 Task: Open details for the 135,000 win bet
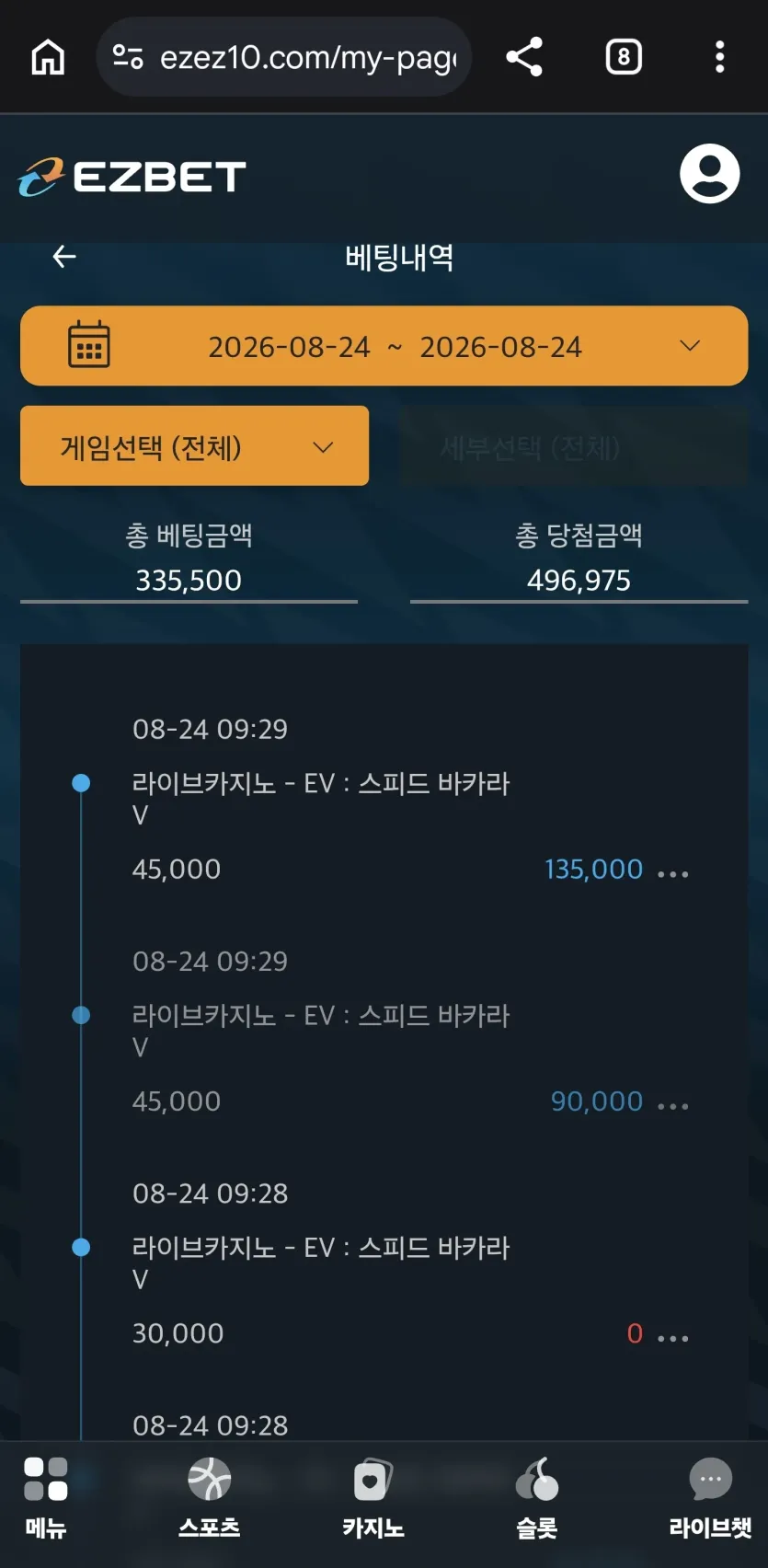[x=673, y=871]
